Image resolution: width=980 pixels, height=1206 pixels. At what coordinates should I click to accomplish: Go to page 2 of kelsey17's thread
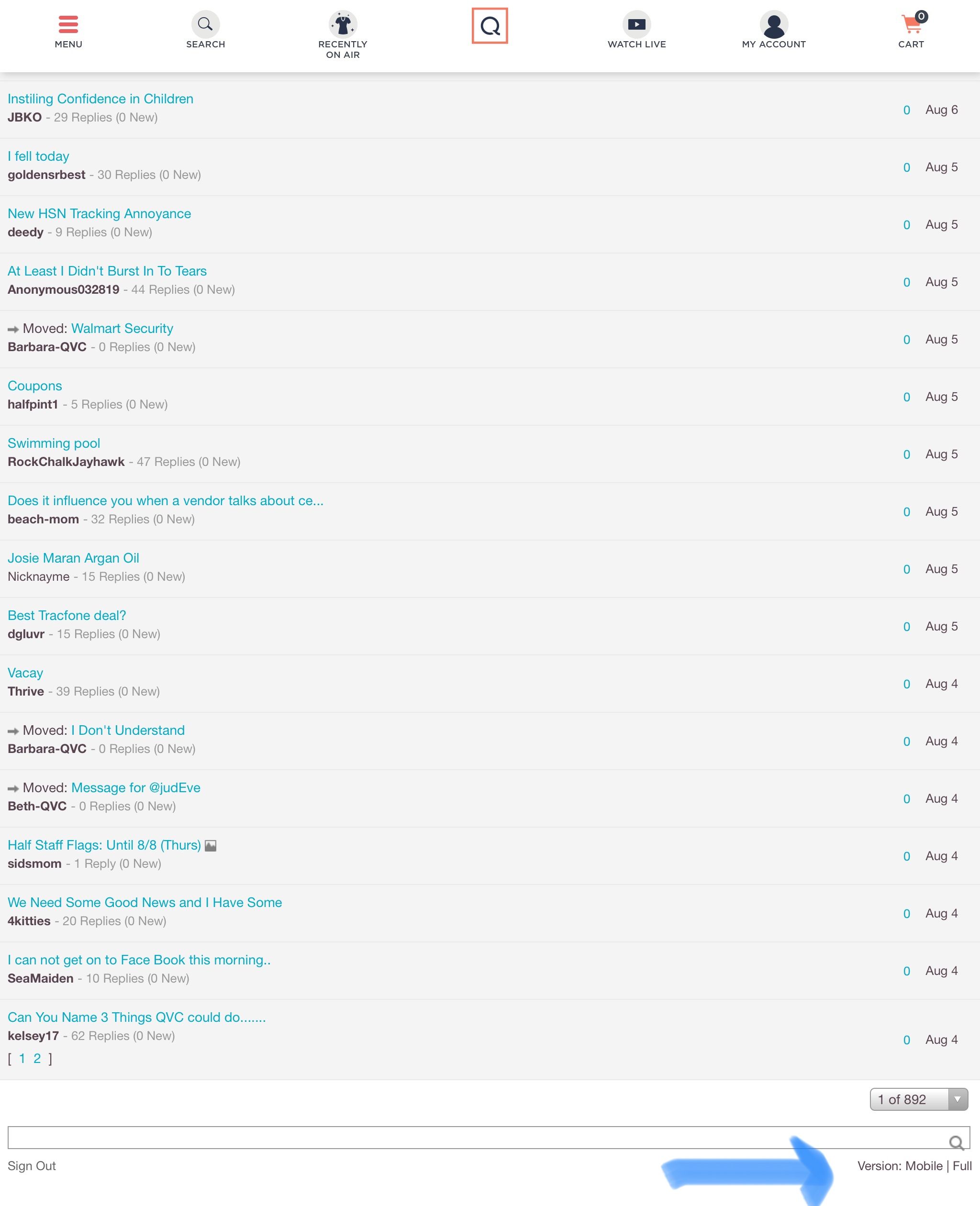click(37, 1059)
